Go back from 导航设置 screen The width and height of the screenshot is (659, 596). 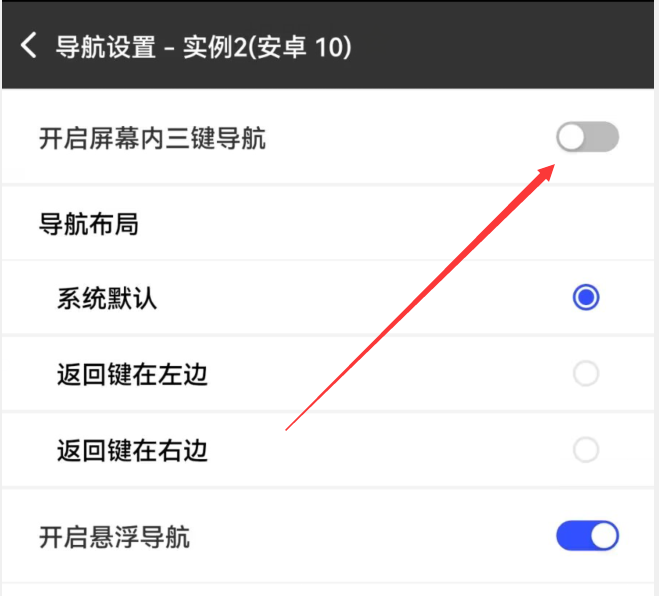click(x=29, y=46)
